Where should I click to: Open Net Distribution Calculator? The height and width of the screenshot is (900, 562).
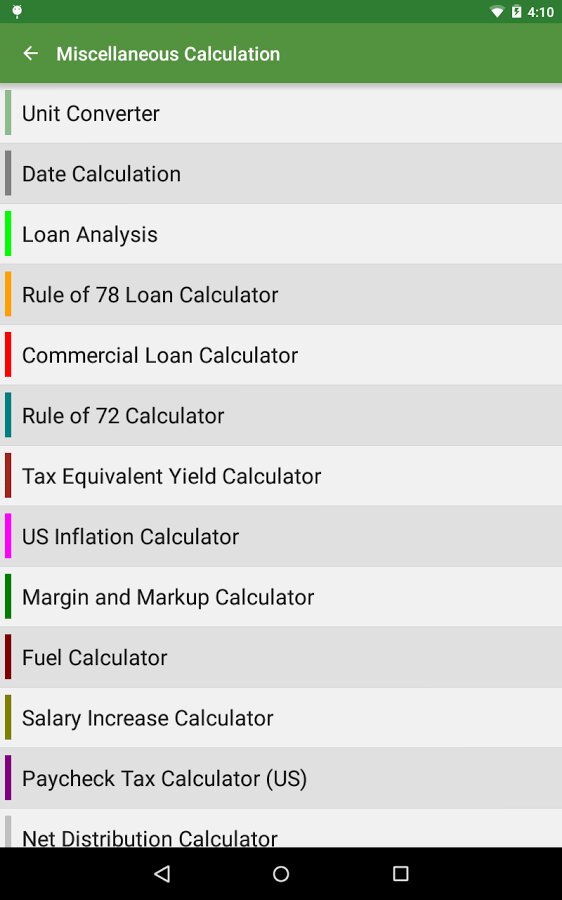point(281,828)
